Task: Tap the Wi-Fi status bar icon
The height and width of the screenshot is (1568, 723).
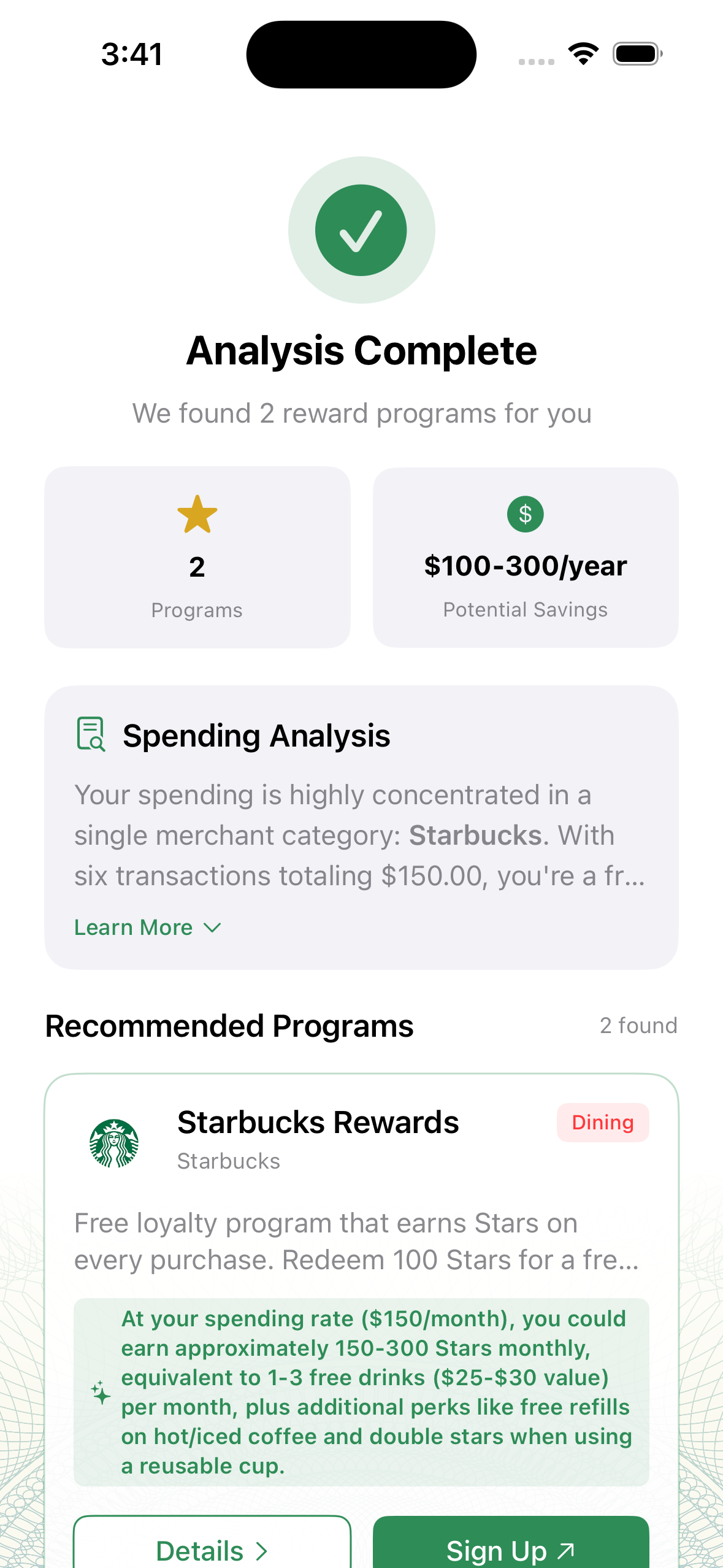Action: click(x=581, y=53)
